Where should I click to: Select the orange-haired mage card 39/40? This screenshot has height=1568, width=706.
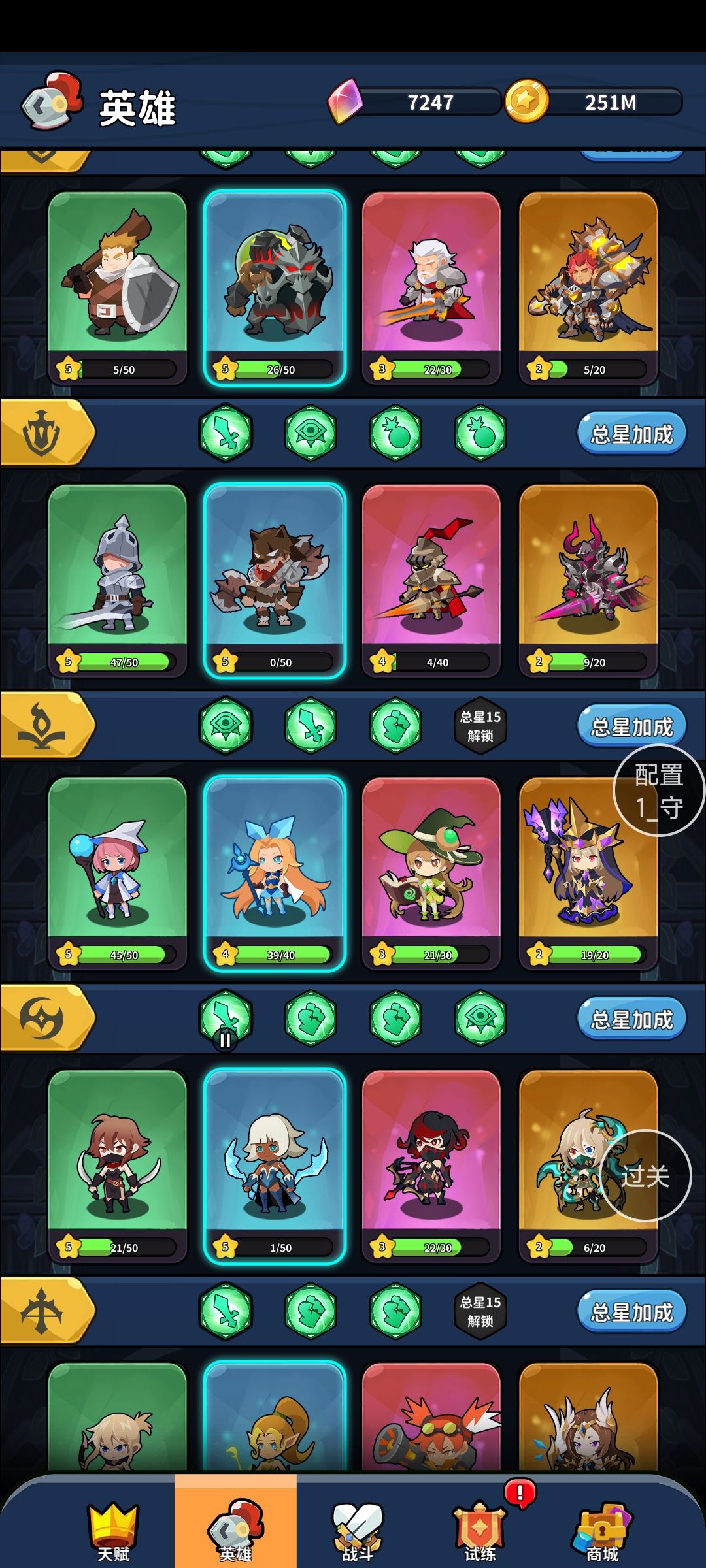[275, 873]
